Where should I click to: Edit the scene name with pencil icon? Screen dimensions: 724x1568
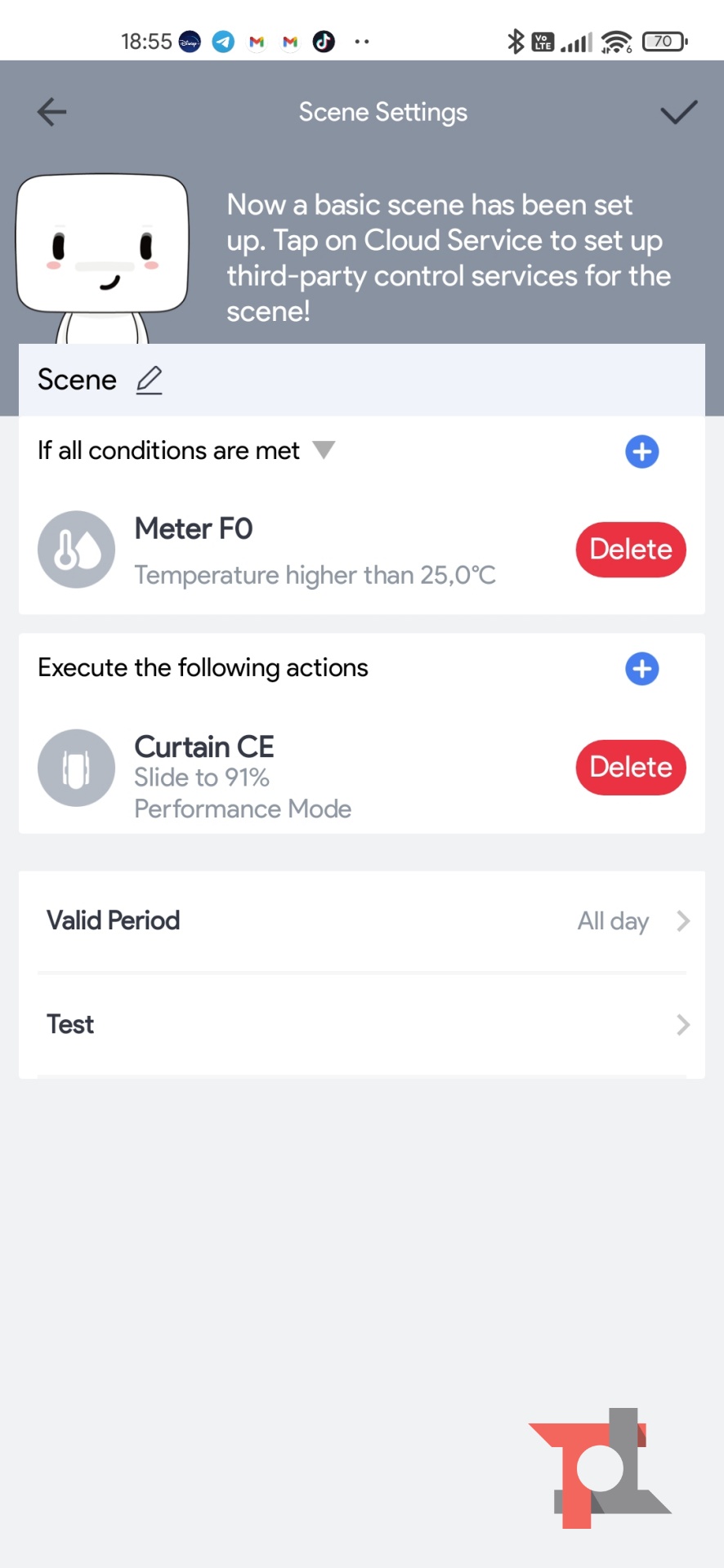point(149,381)
